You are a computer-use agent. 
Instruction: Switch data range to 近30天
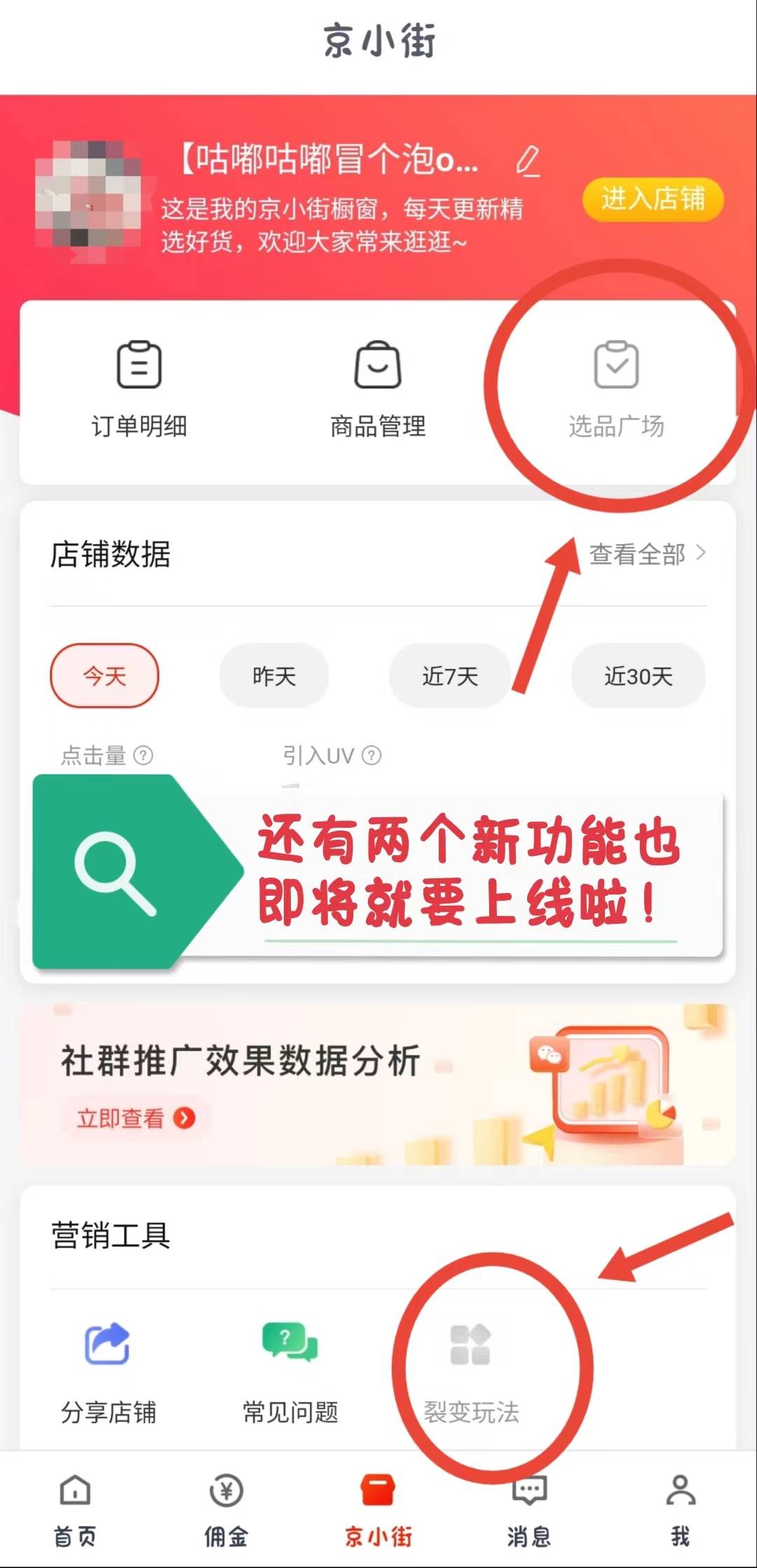point(638,676)
